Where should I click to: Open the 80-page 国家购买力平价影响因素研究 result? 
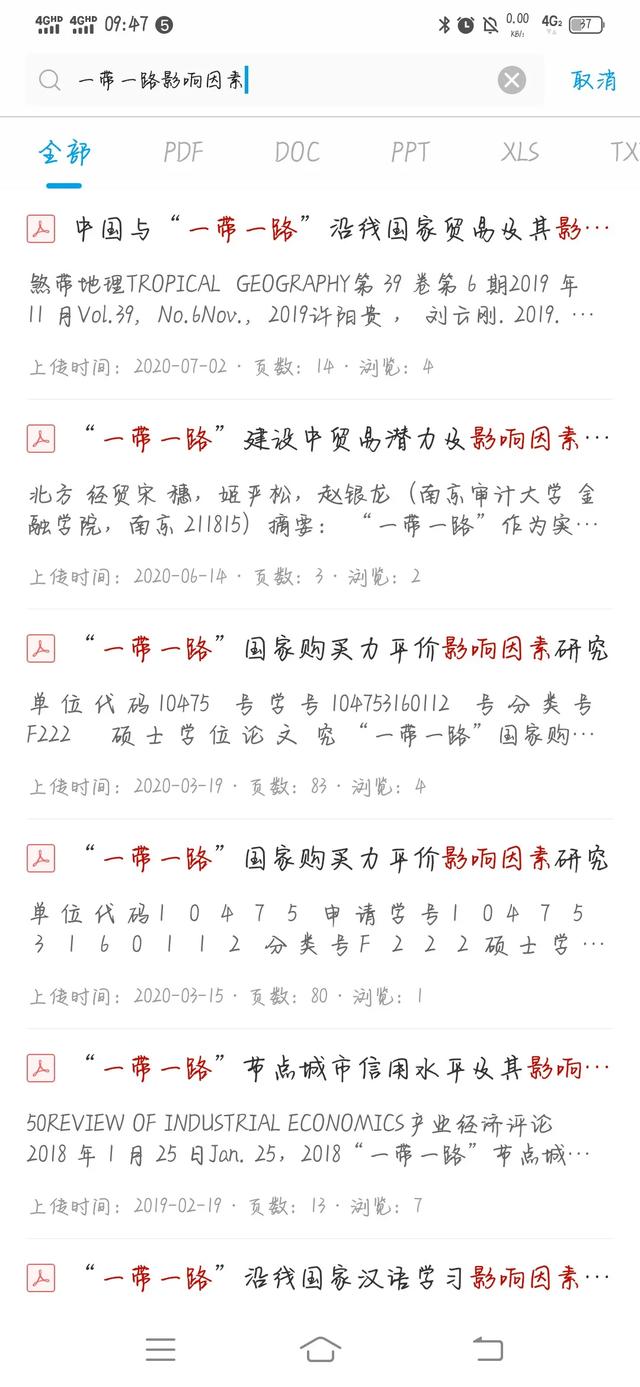click(x=320, y=924)
